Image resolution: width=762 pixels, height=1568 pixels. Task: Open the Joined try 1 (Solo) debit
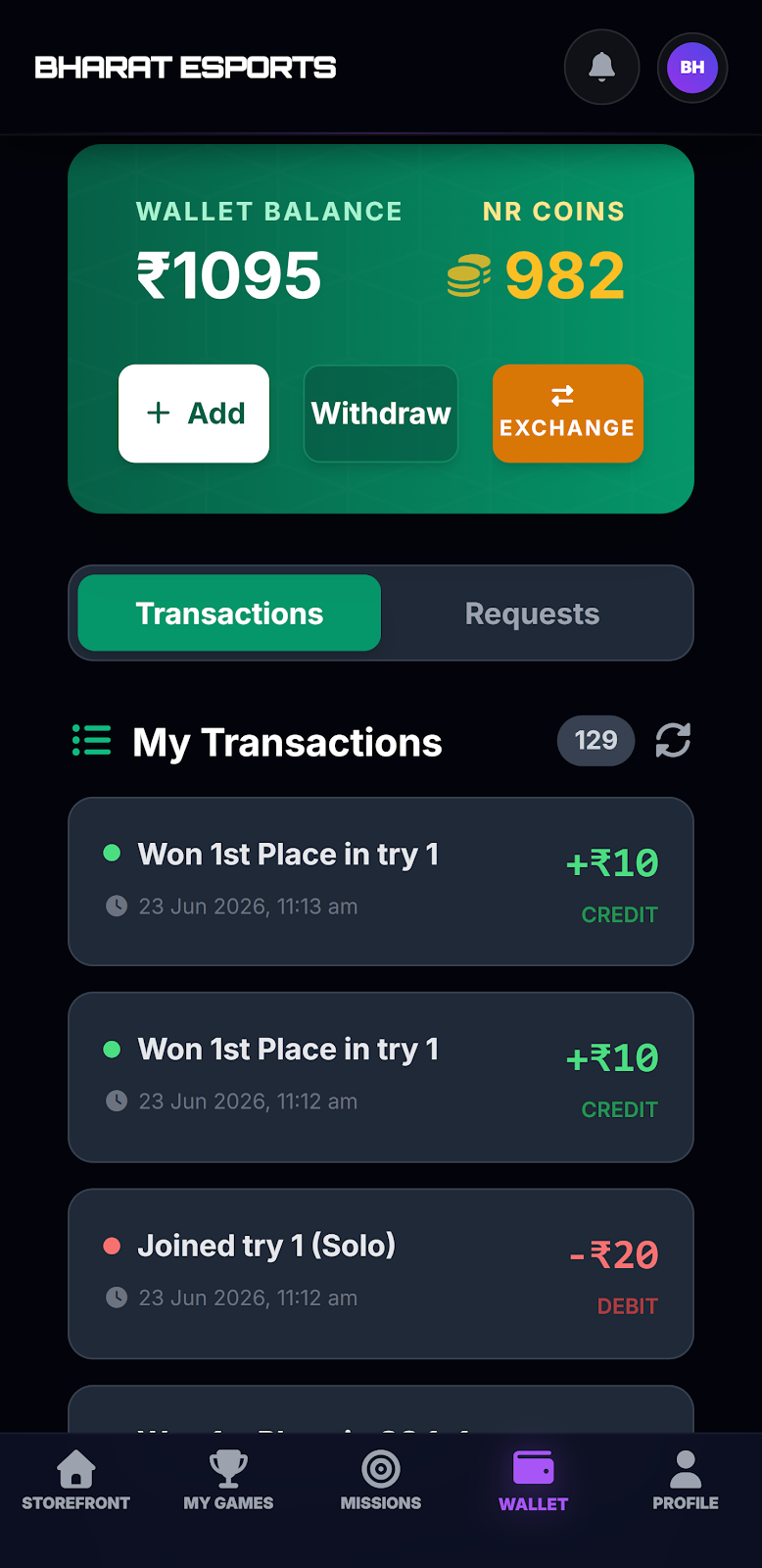(381, 1274)
